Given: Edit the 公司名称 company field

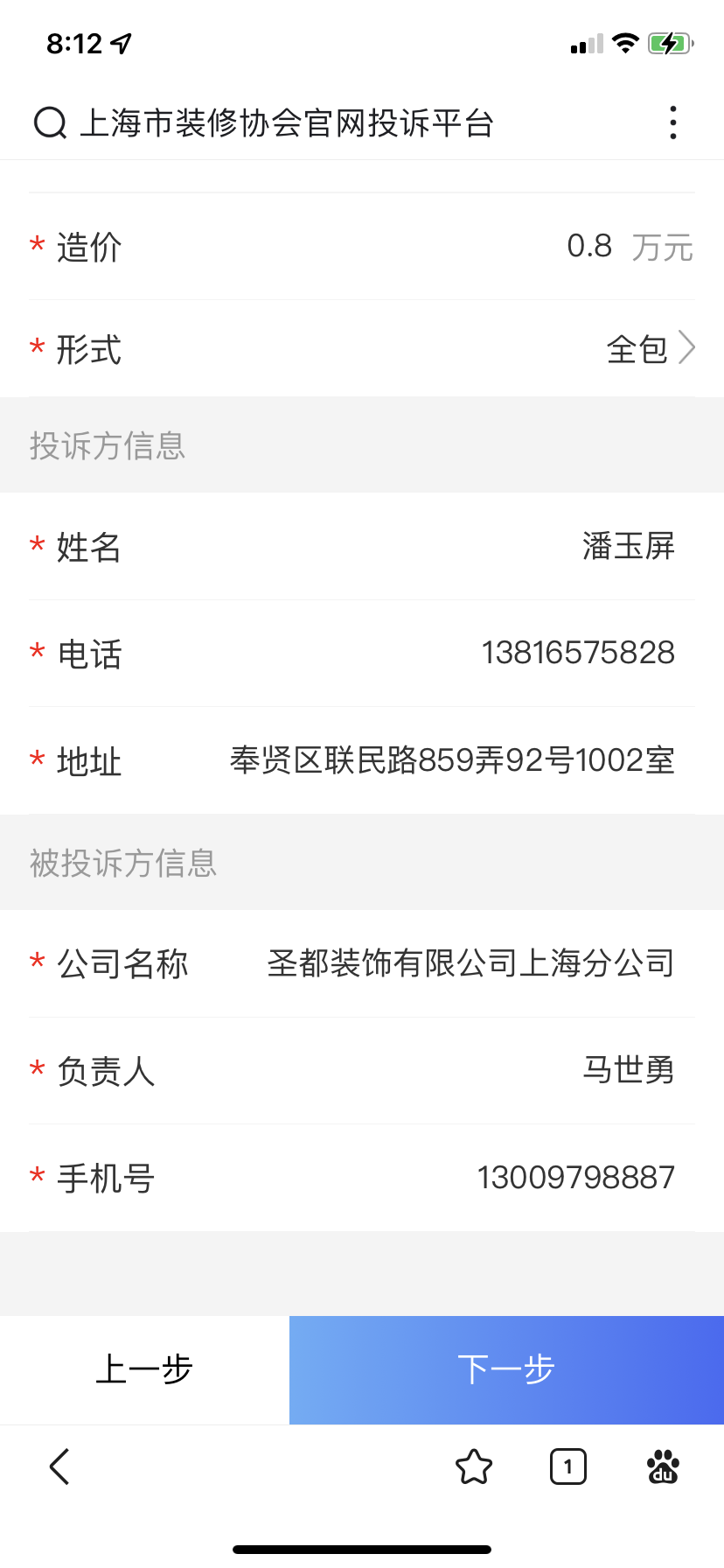Looking at the screenshot, I should pyautogui.click(x=470, y=963).
